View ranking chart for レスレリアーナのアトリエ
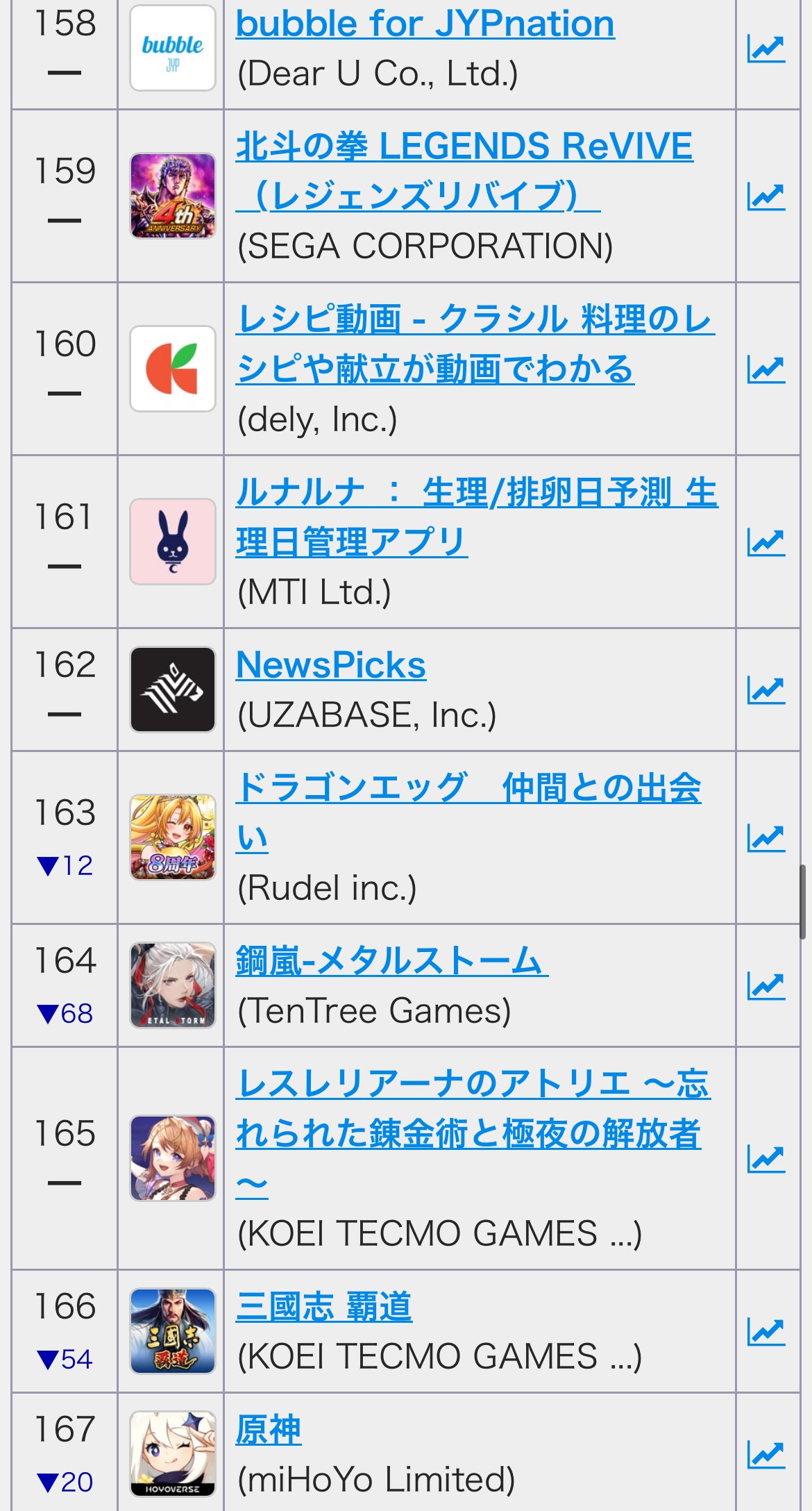Image resolution: width=812 pixels, height=1511 pixels. point(766,1159)
